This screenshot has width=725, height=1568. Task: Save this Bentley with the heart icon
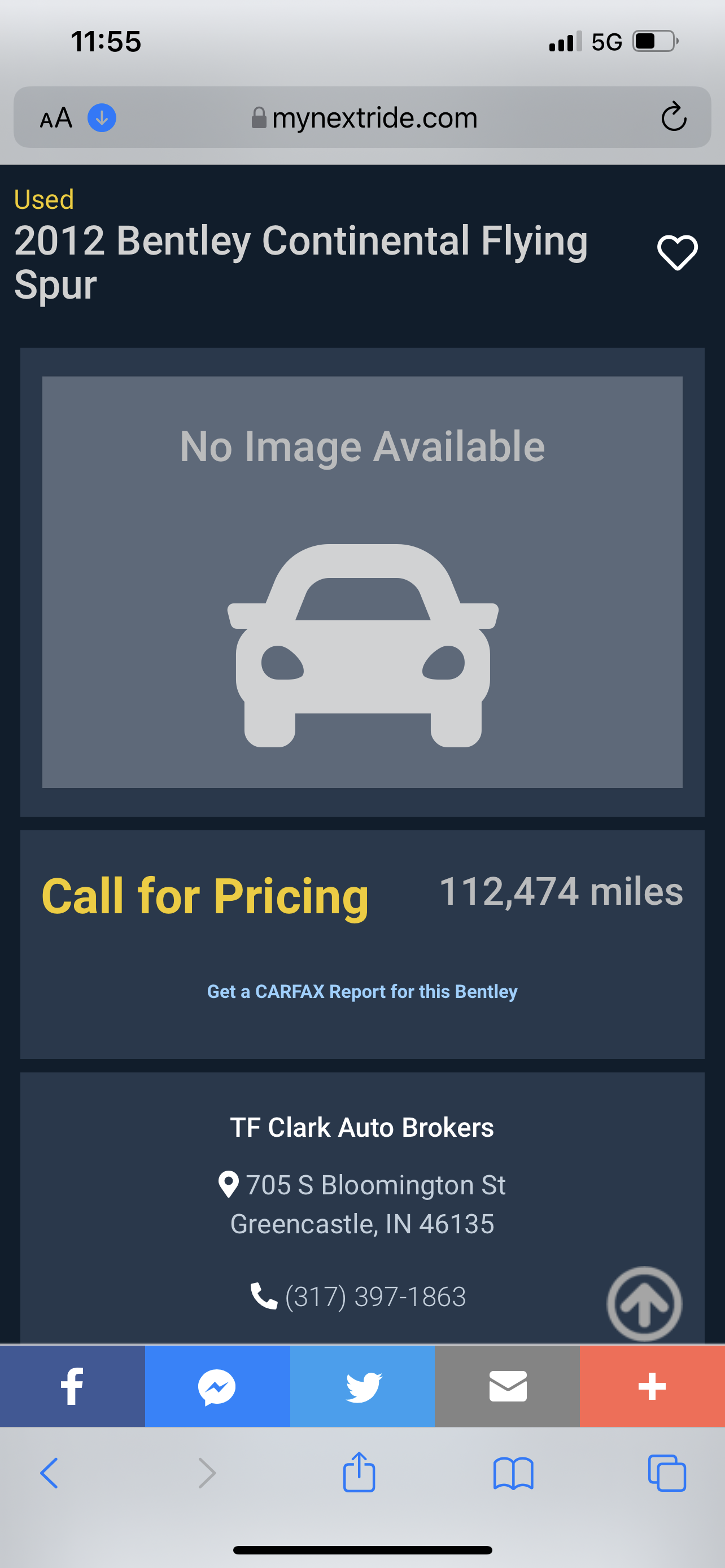[x=677, y=252]
